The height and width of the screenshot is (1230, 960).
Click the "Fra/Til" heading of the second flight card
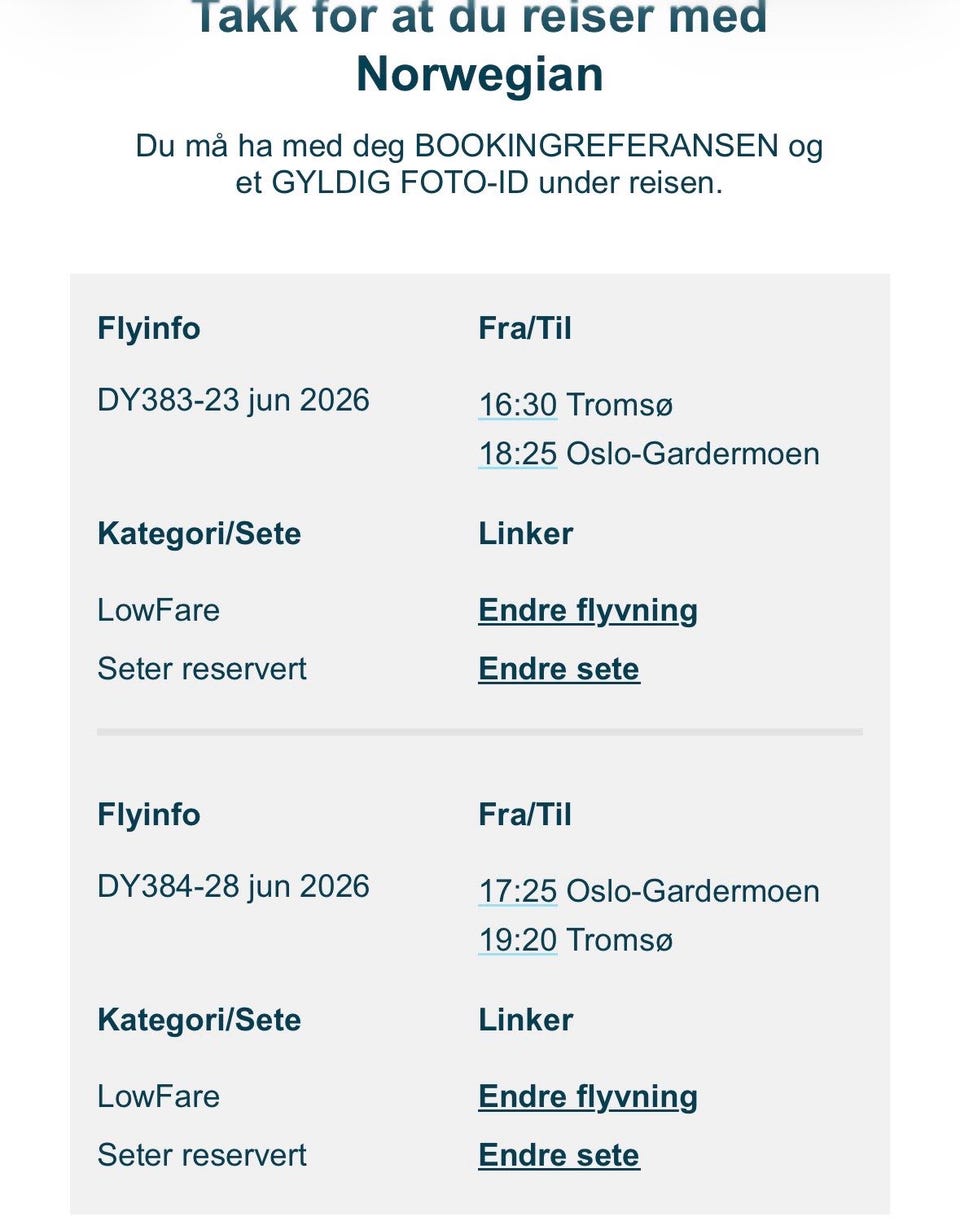(x=525, y=815)
